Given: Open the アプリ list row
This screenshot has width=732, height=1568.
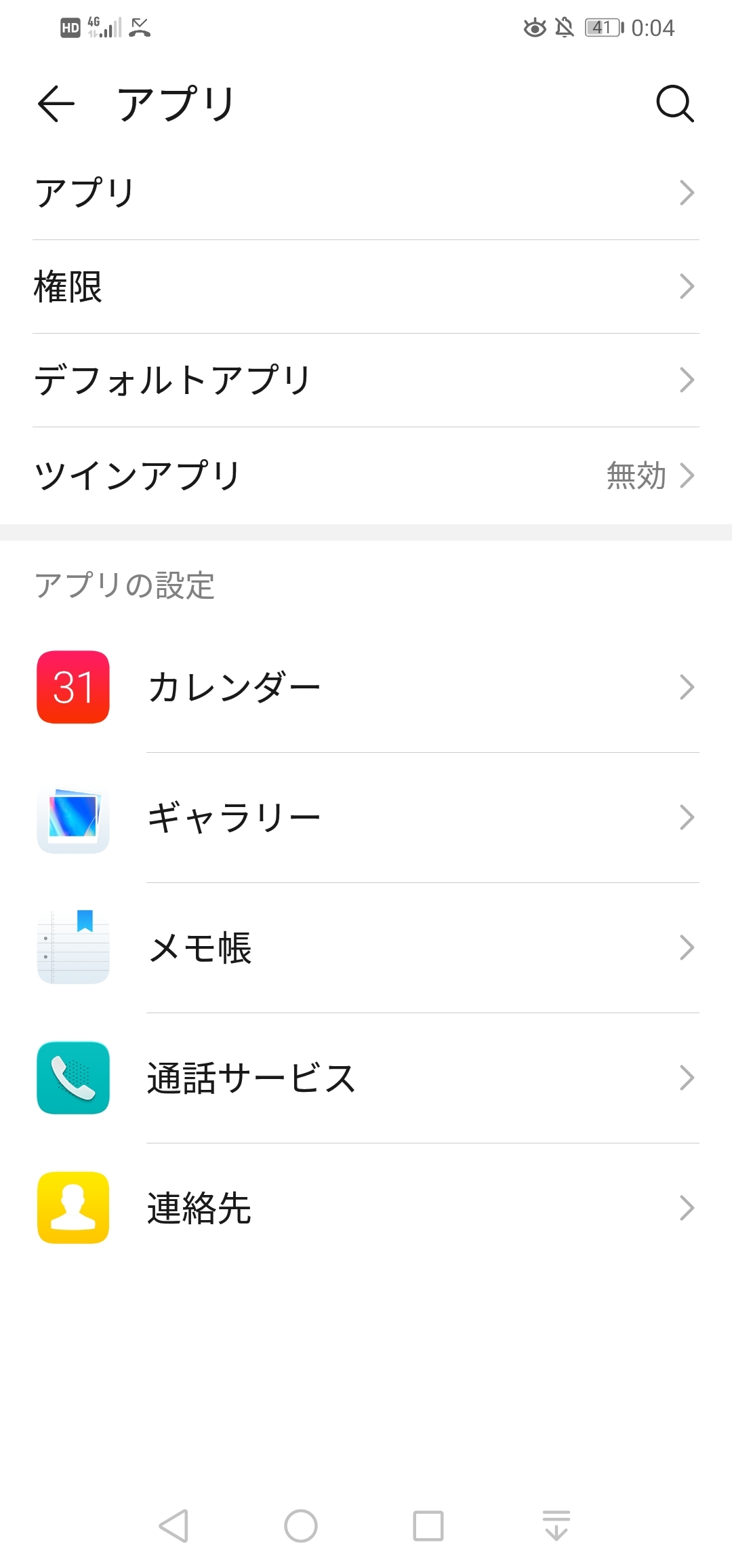Looking at the screenshot, I should click(x=366, y=193).
